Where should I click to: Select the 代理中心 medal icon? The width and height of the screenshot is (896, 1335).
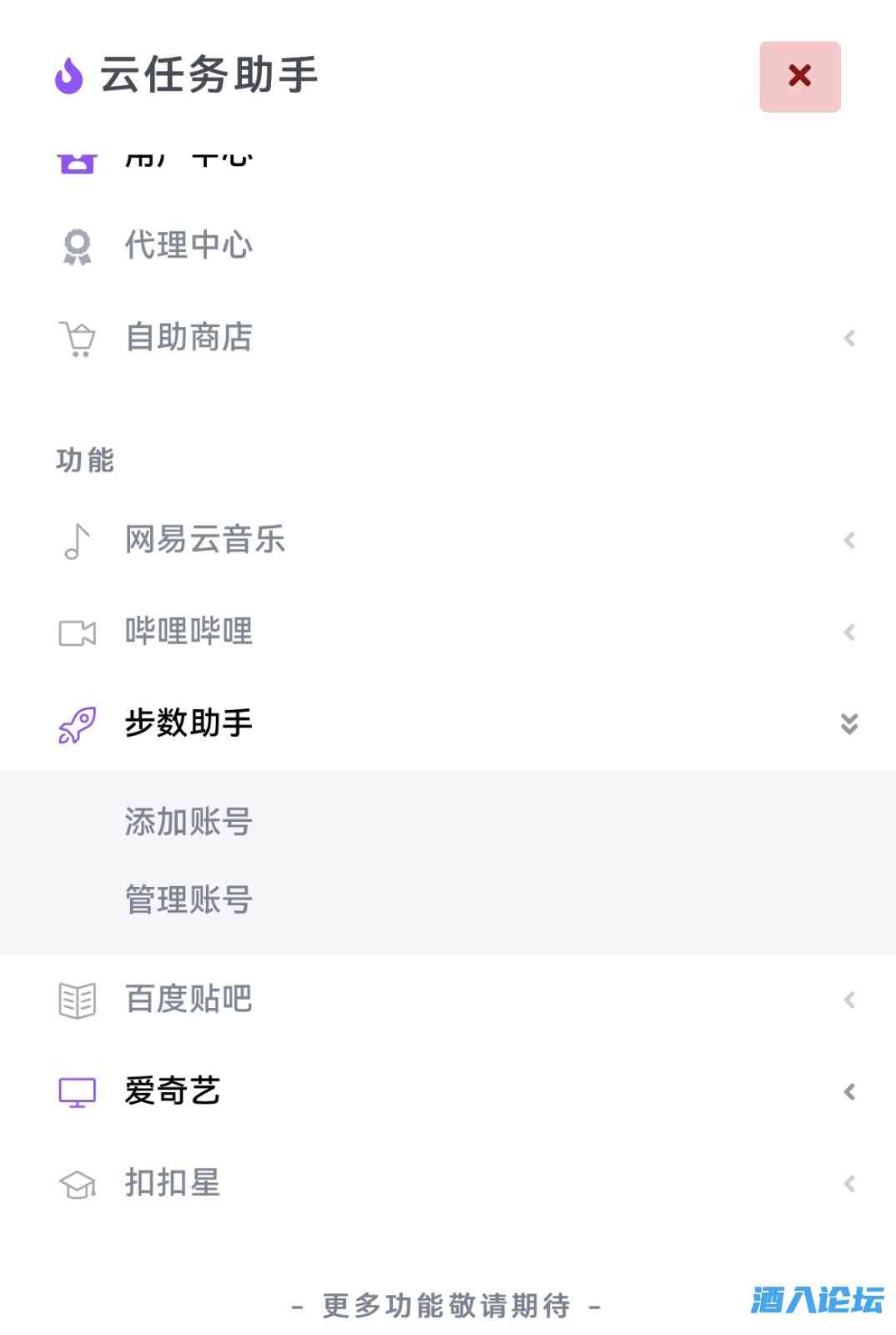(77, 245)
